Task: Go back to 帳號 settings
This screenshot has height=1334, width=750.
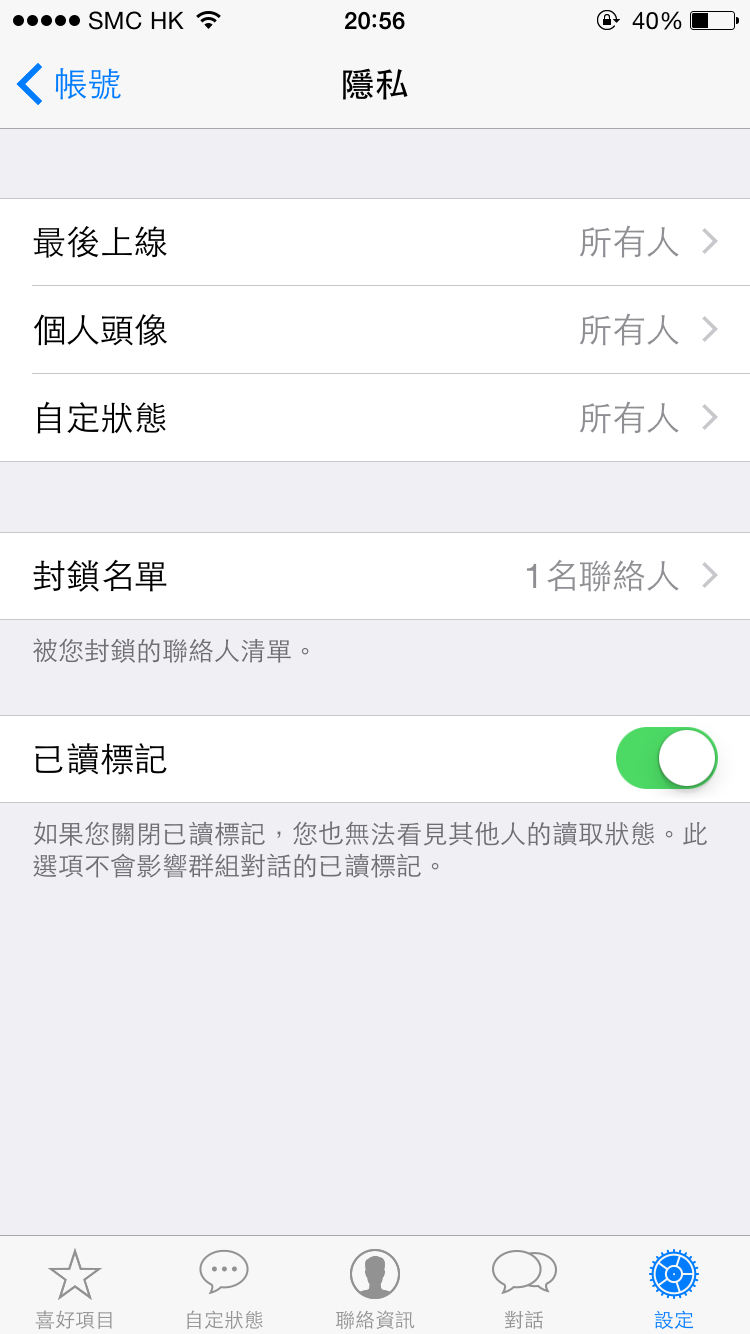Action: click(x=70, y=84)
